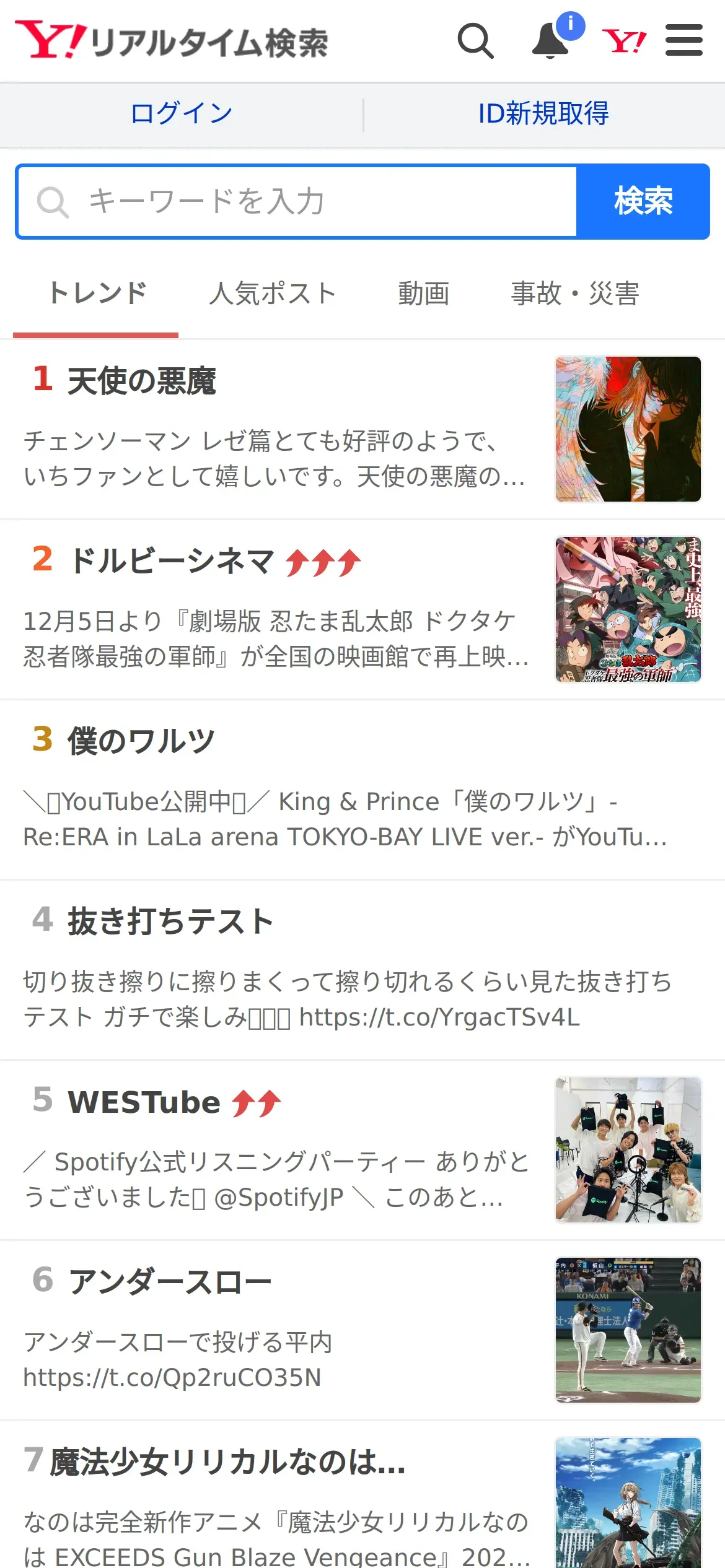This screenshot has width=725, height=1568.
Task: View the WESTube trend
Action: [144, 1102]
